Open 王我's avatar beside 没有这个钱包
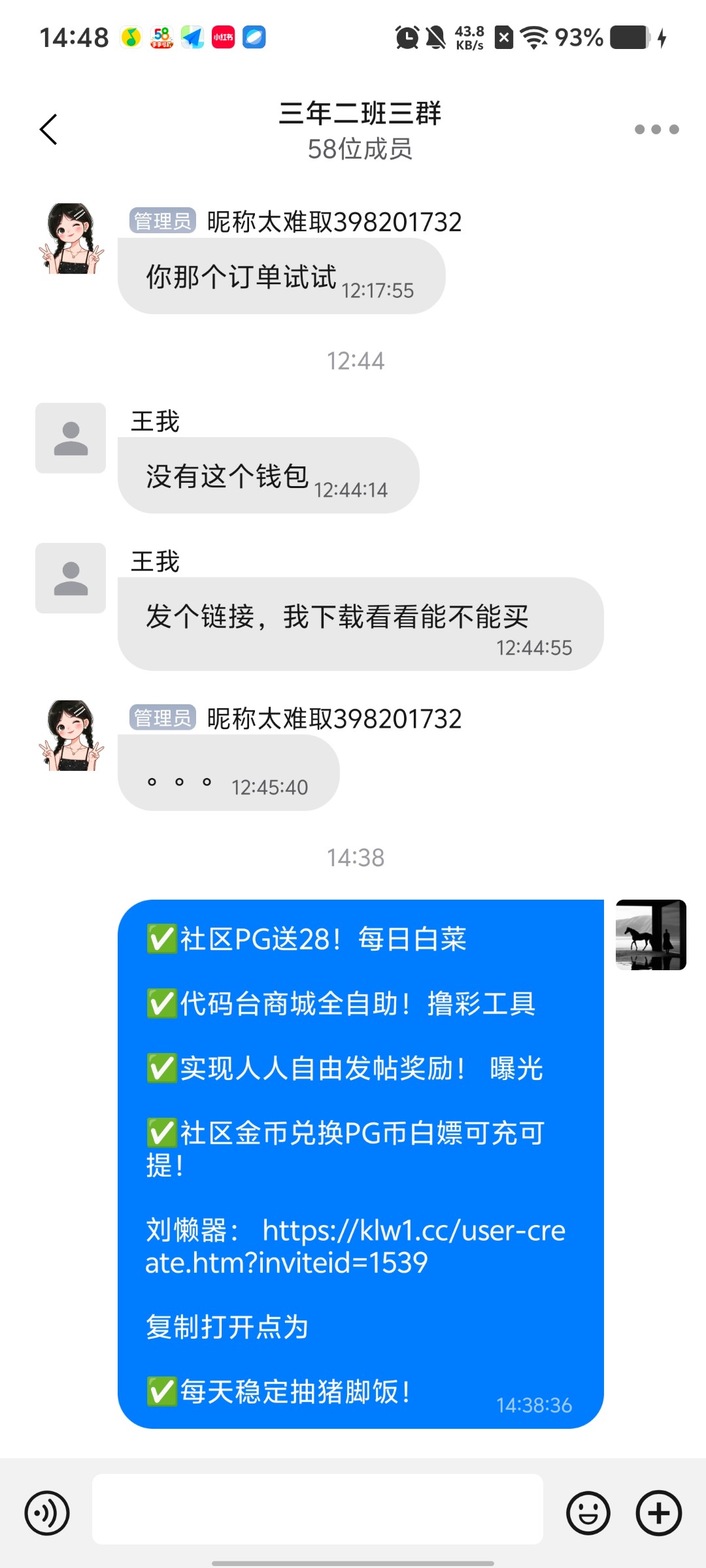706x1568 pixels. [71, 438]
